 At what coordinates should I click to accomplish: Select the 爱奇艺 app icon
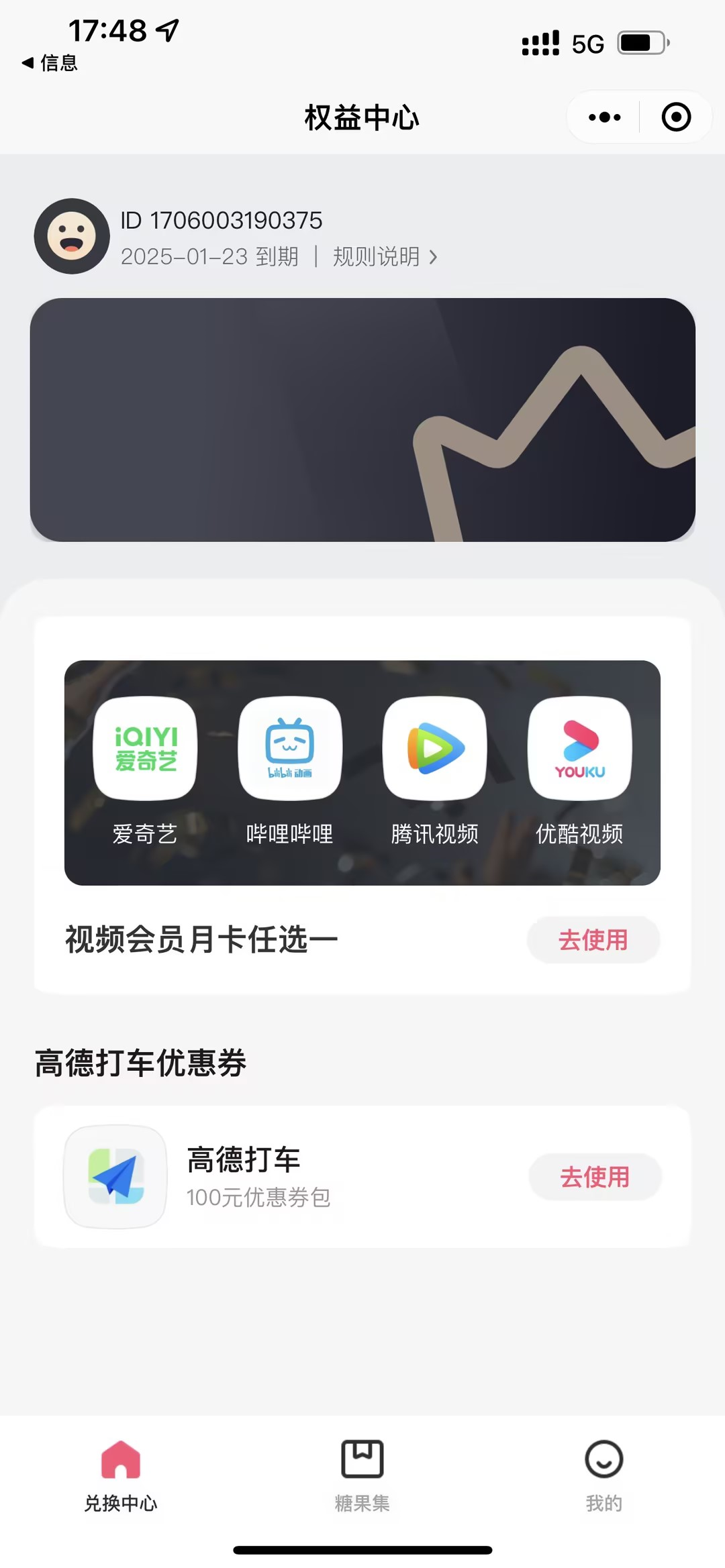(x=145, y=748)
